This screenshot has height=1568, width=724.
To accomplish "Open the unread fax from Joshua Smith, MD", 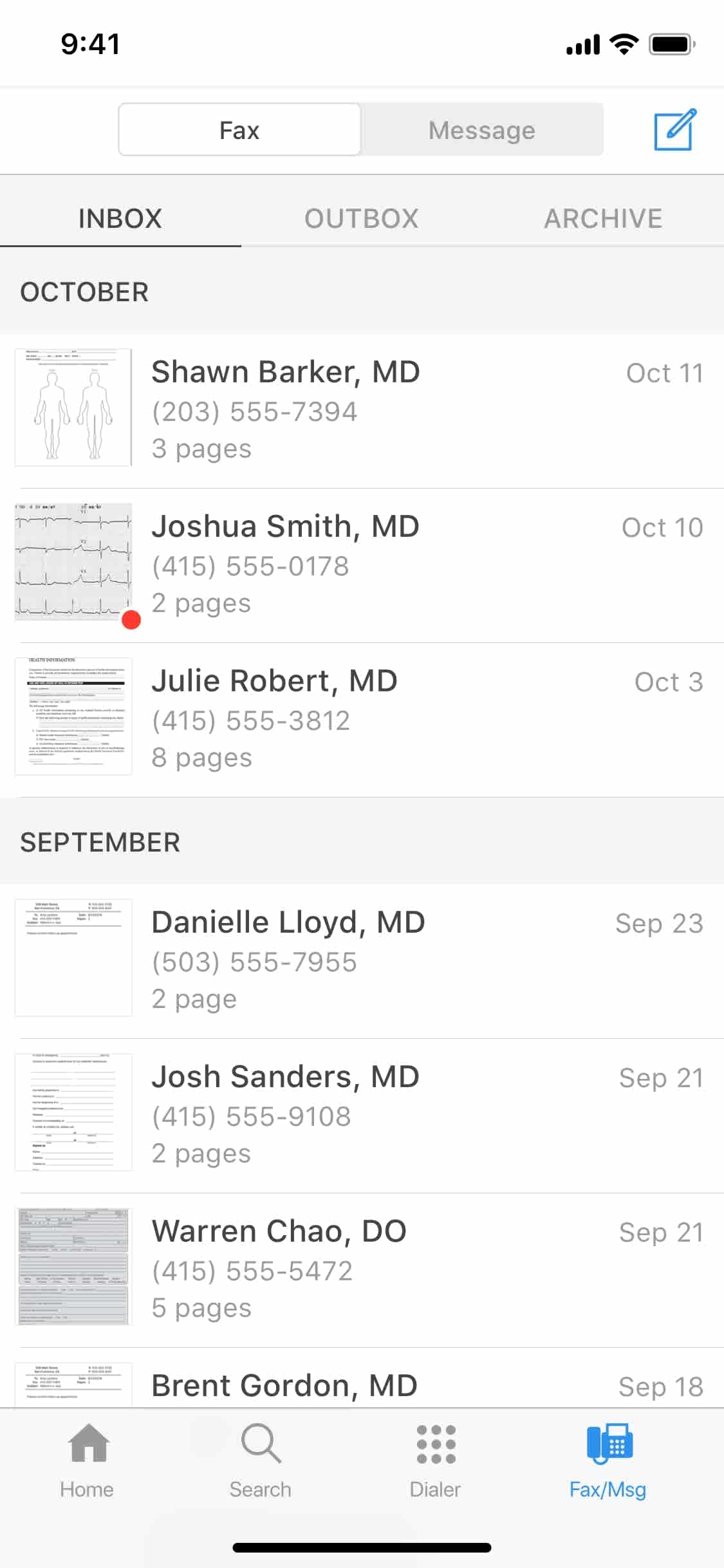I will point(362,565).
